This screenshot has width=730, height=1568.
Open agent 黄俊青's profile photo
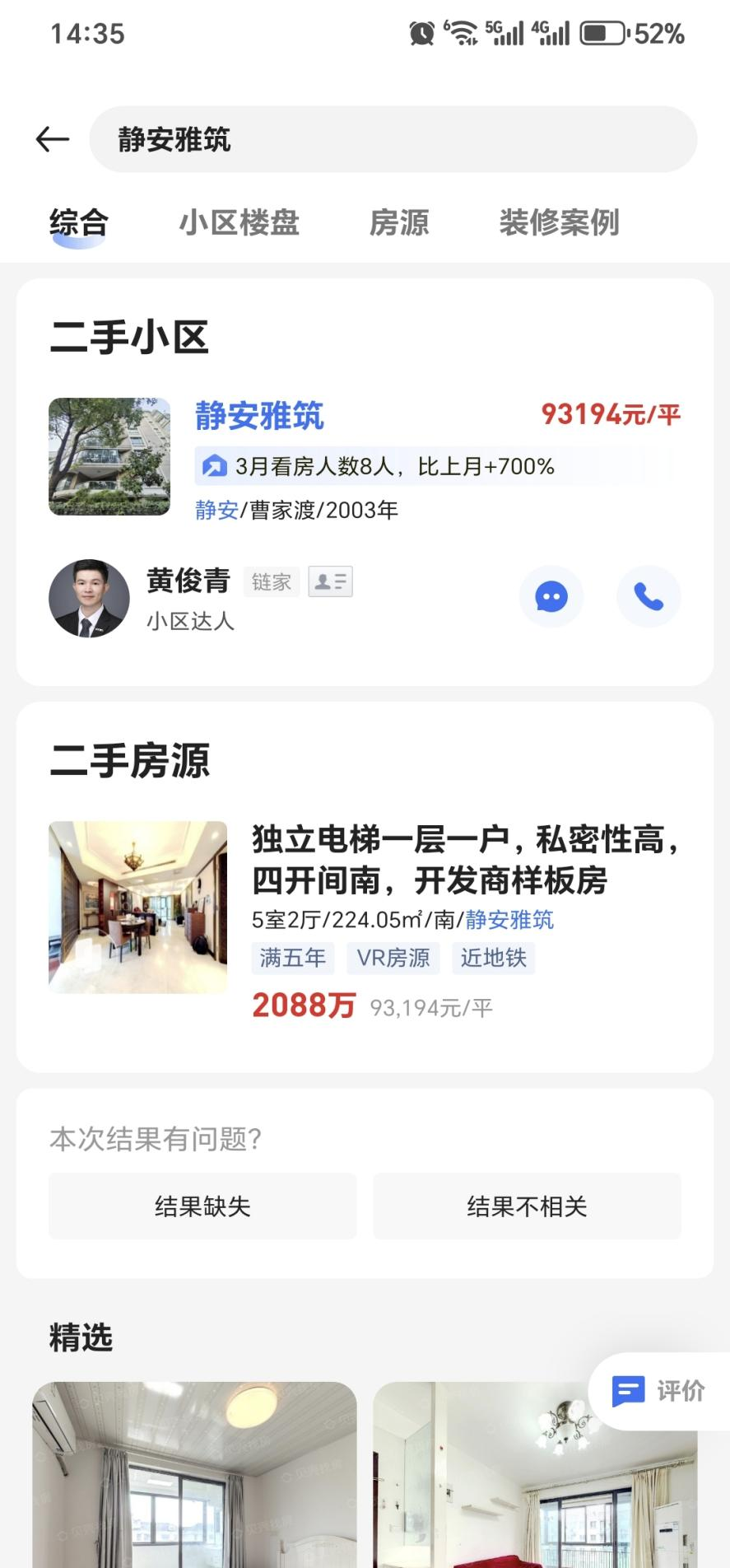(89, 599)
